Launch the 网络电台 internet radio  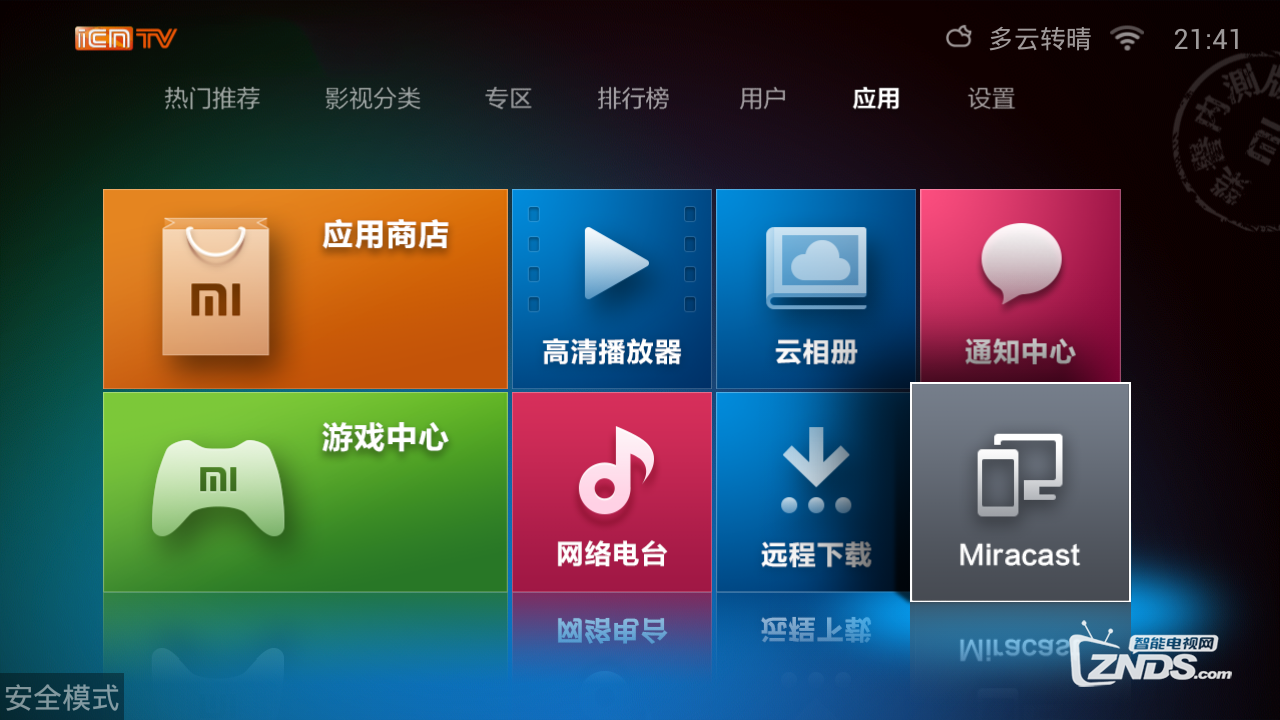[x=612, y=492]
